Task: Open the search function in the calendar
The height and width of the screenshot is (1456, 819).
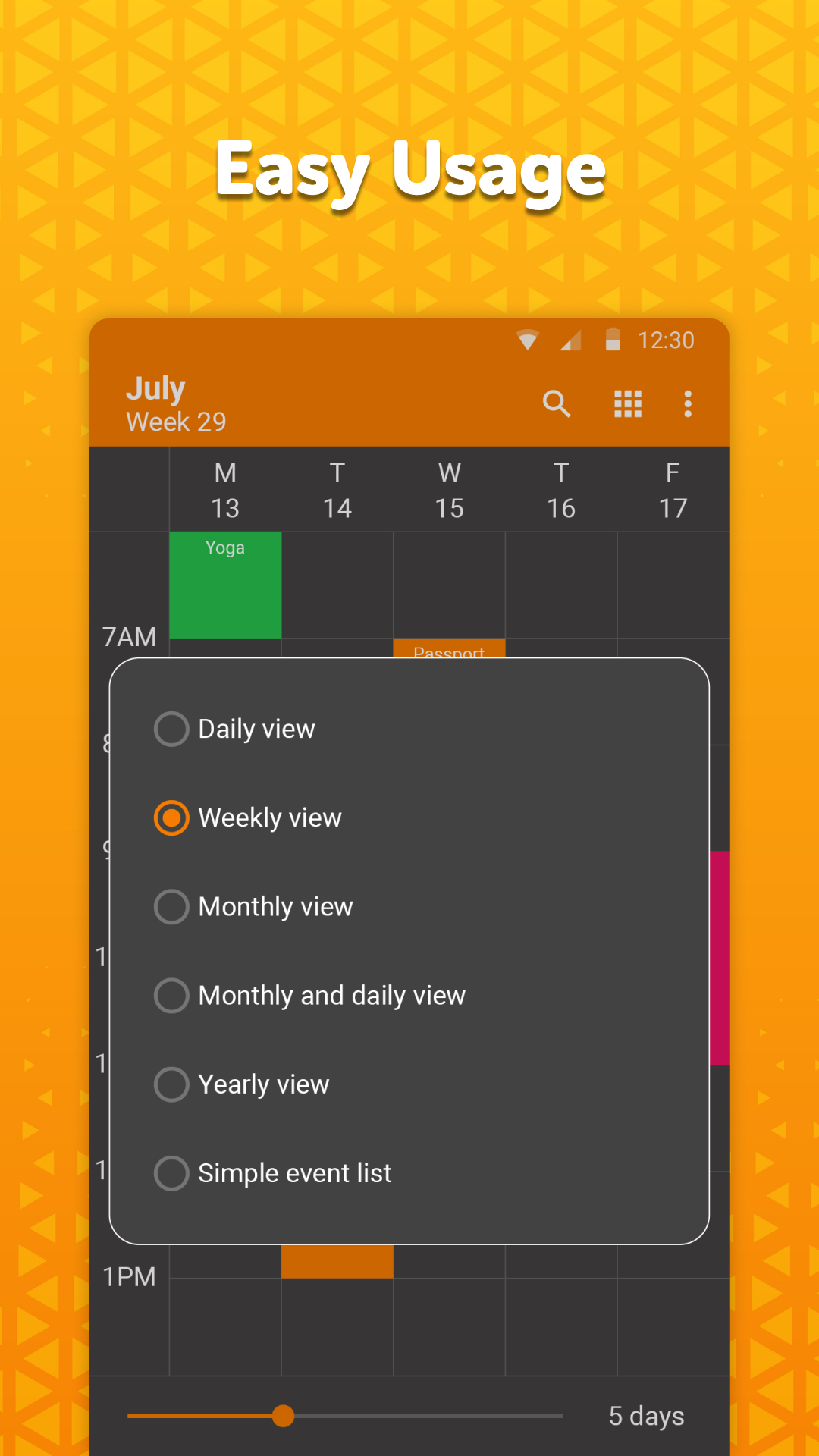Action: pyautogui.click(x=557, y=404)
